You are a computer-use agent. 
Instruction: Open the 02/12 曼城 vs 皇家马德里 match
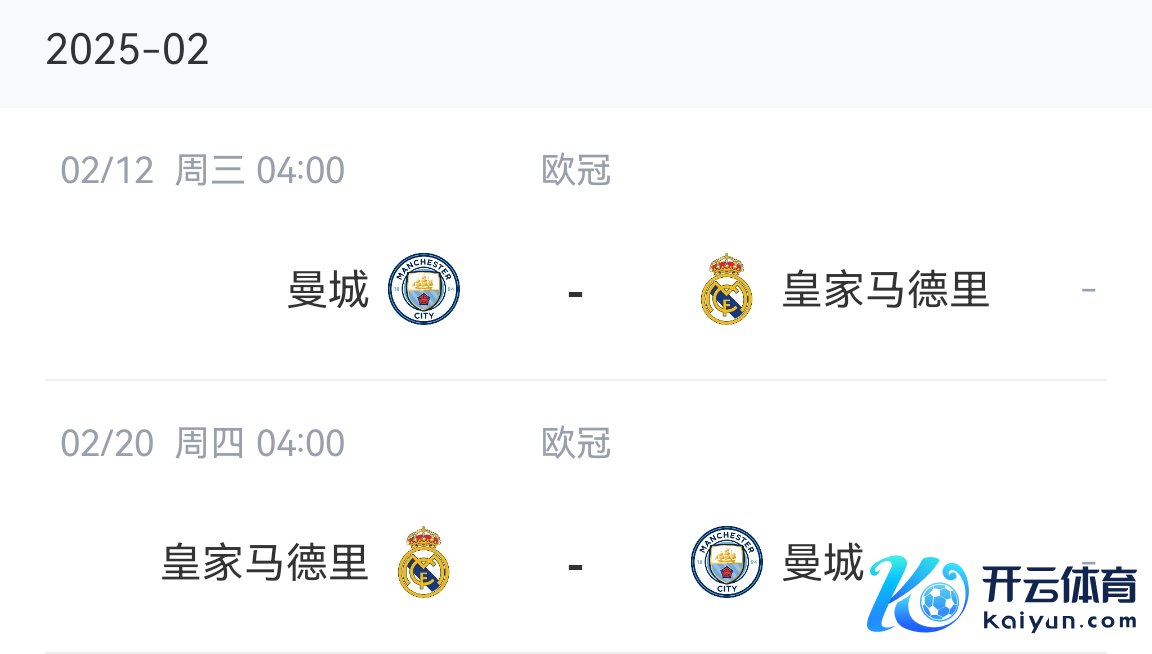coord(575,292)
